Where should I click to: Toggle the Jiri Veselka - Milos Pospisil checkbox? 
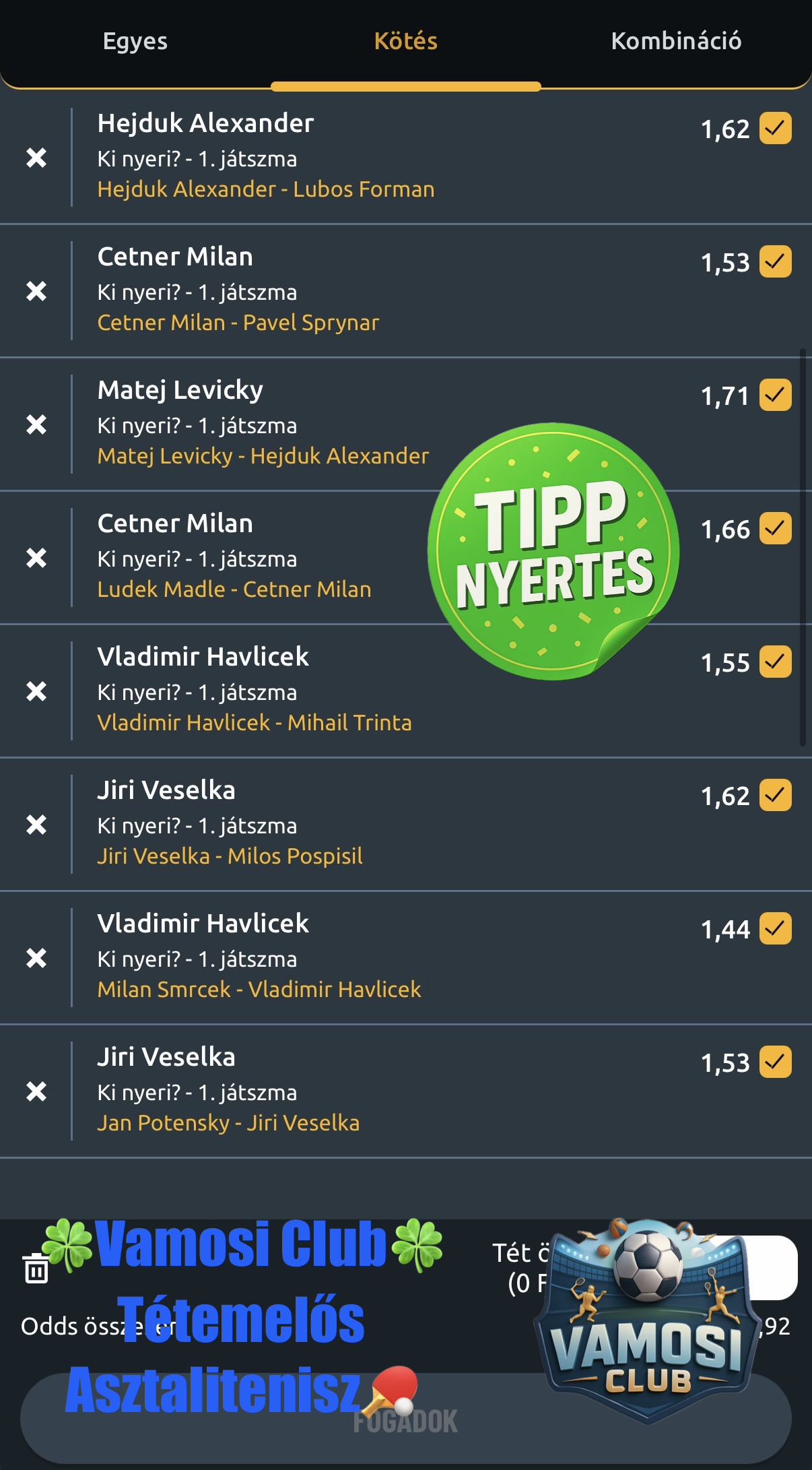point(775,796)
